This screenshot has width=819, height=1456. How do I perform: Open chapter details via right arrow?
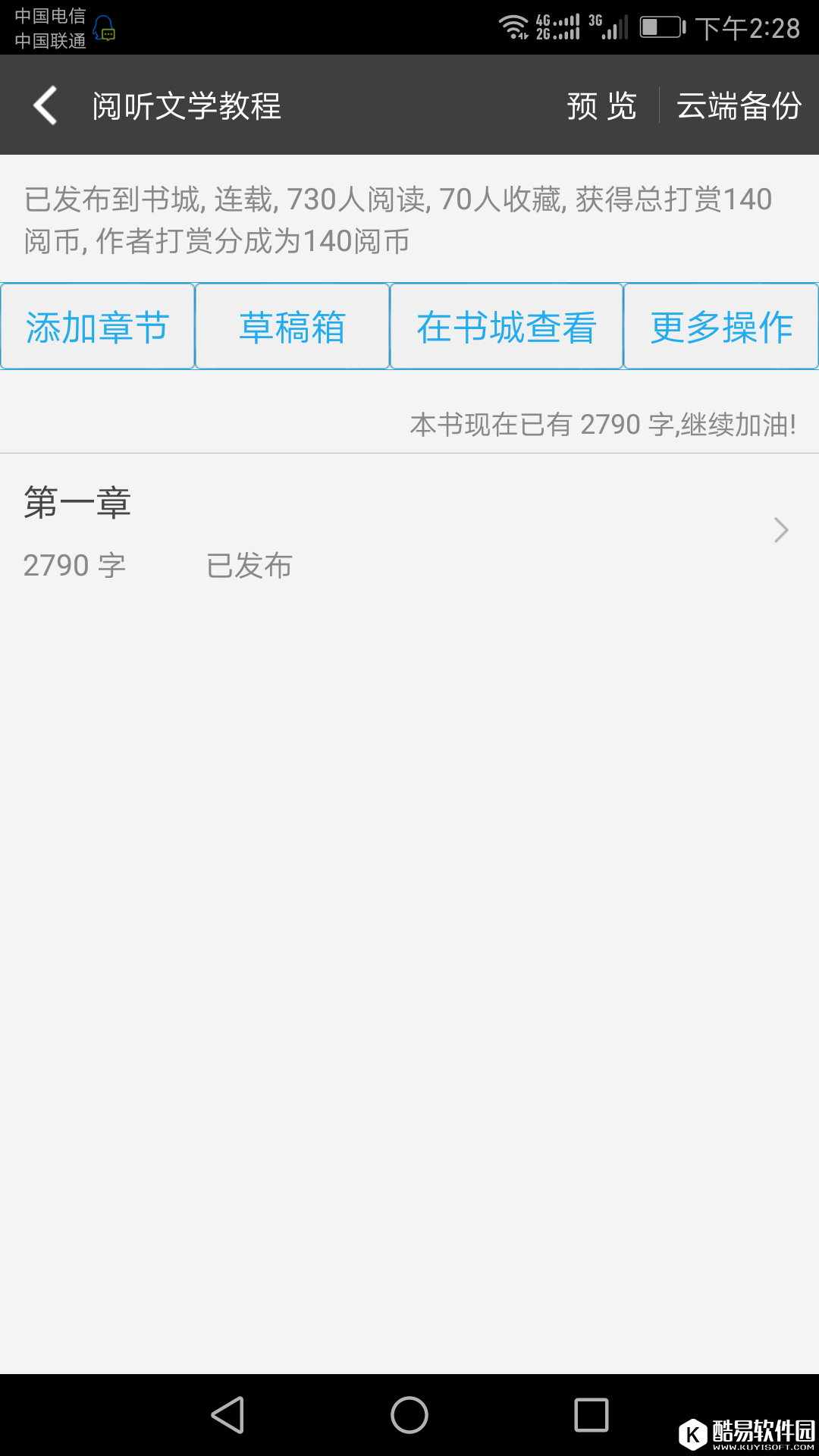[x=780, y=531]
